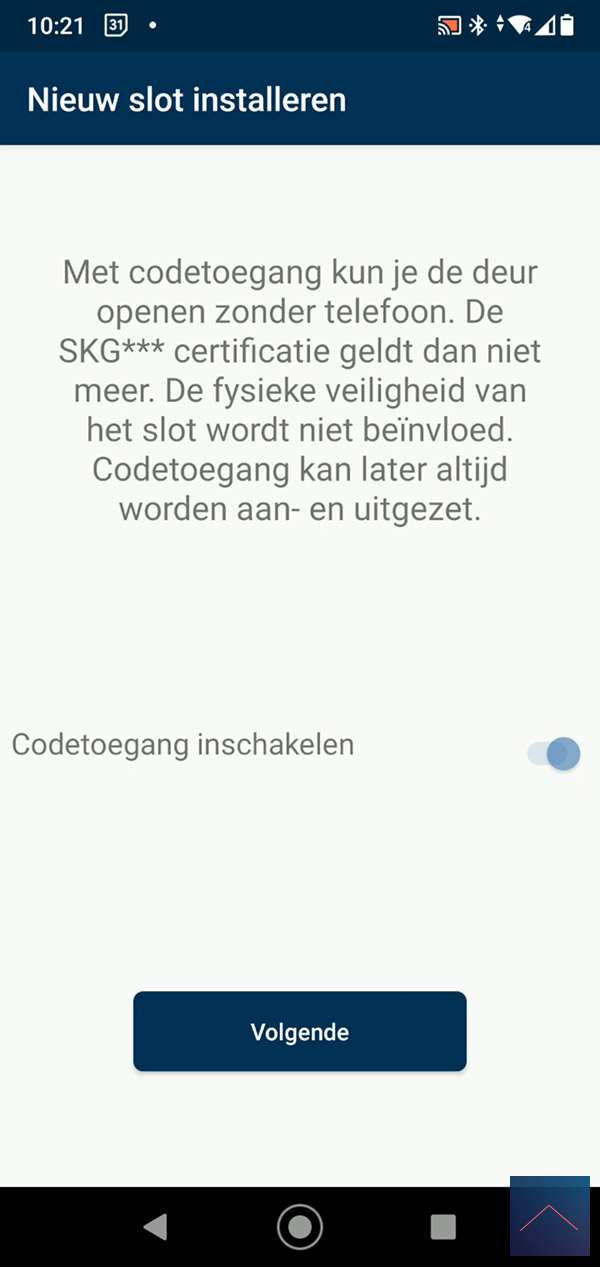This screenshot has width=600, height=1267.
Task: Open recent apps overview
Action: pos(442,1227)
